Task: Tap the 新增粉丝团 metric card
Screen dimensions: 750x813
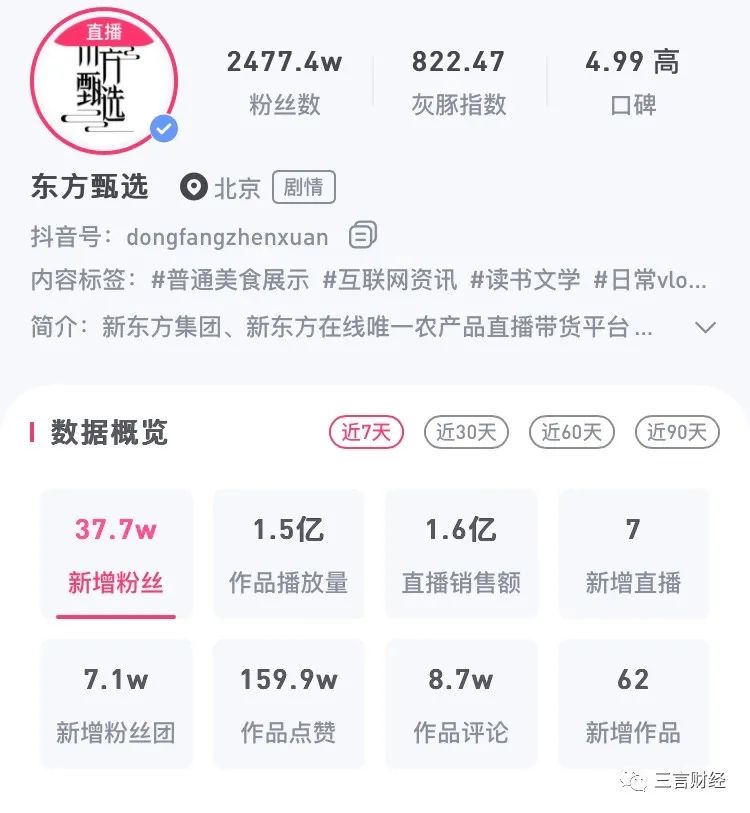Action: [x=116, y=704]
